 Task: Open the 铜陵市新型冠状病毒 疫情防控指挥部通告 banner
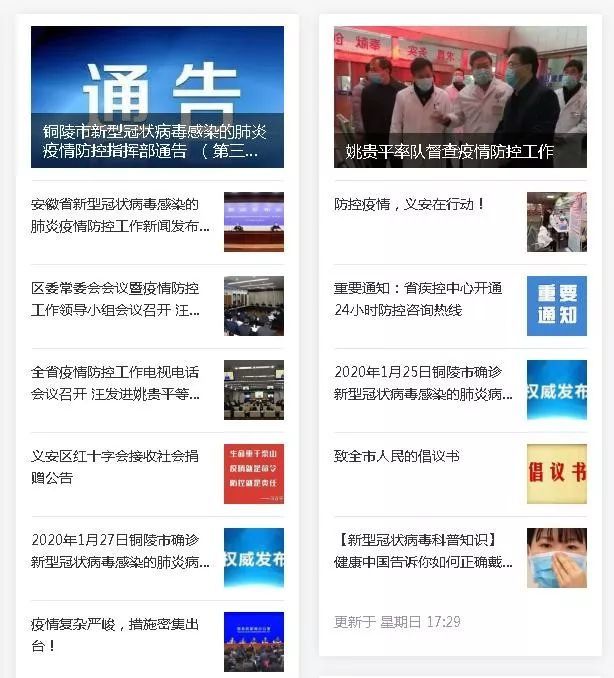tap(157, 97)
